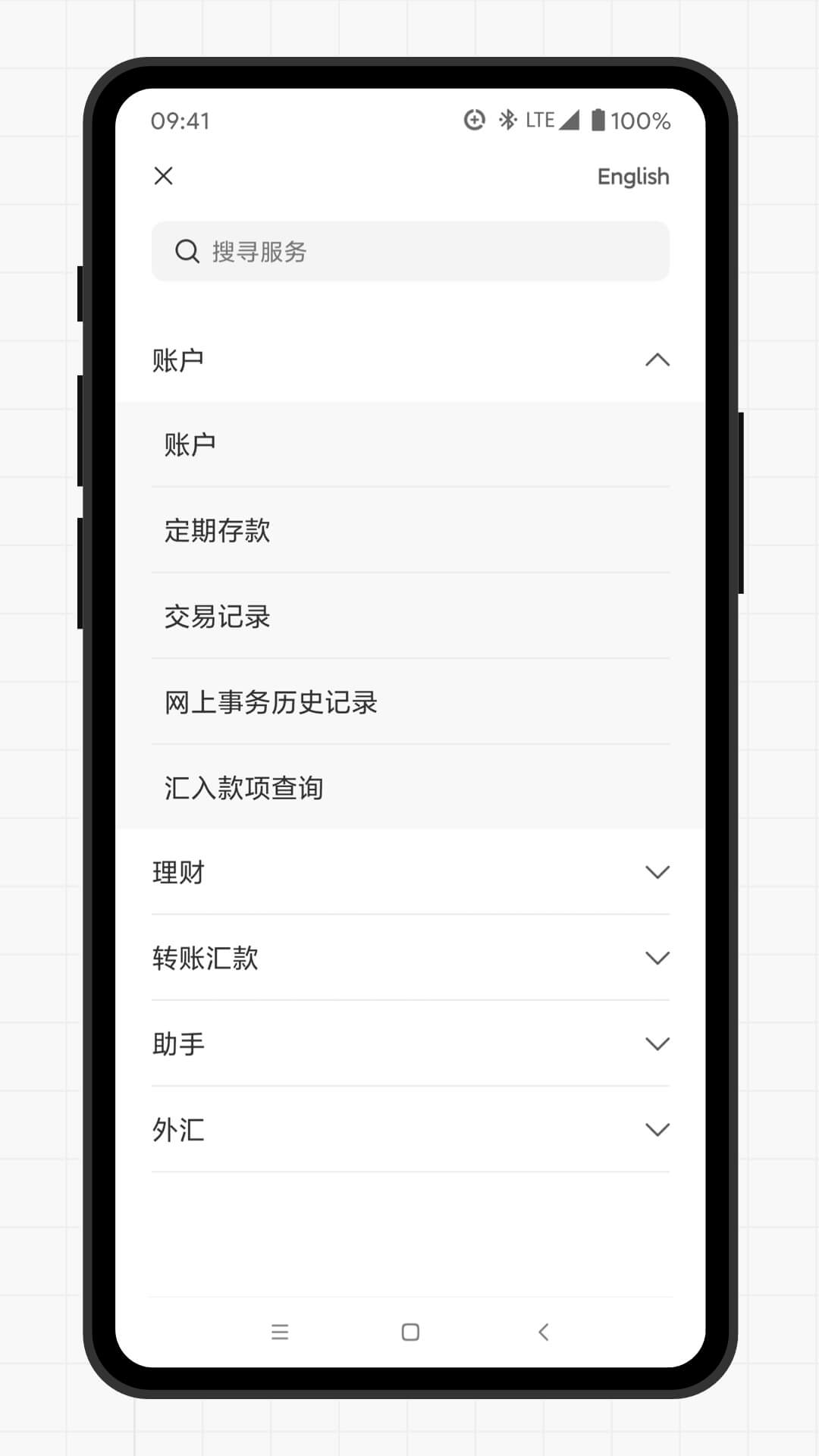
Task: Tap the system home button
Action: (x=410, y=1332)
